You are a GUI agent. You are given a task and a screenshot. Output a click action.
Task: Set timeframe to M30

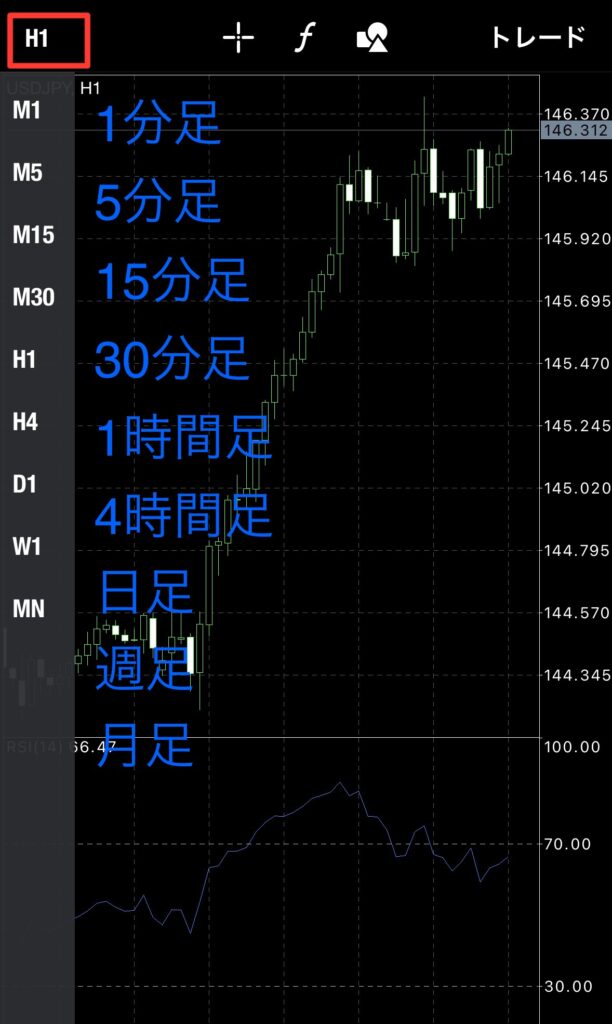pyautogui.click(x=33, y=297)
